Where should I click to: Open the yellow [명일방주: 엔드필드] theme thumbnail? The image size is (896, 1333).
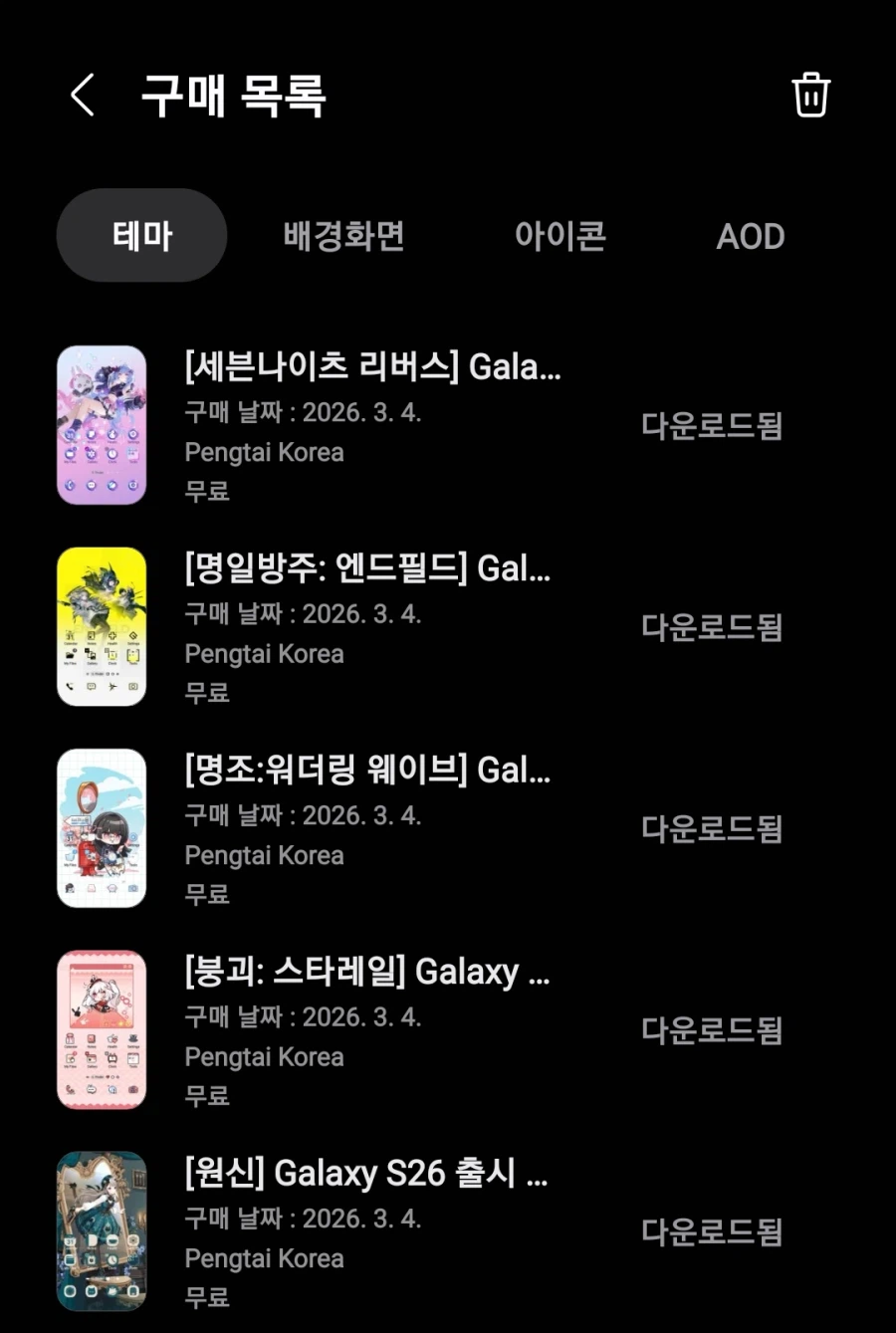point(102,626)
